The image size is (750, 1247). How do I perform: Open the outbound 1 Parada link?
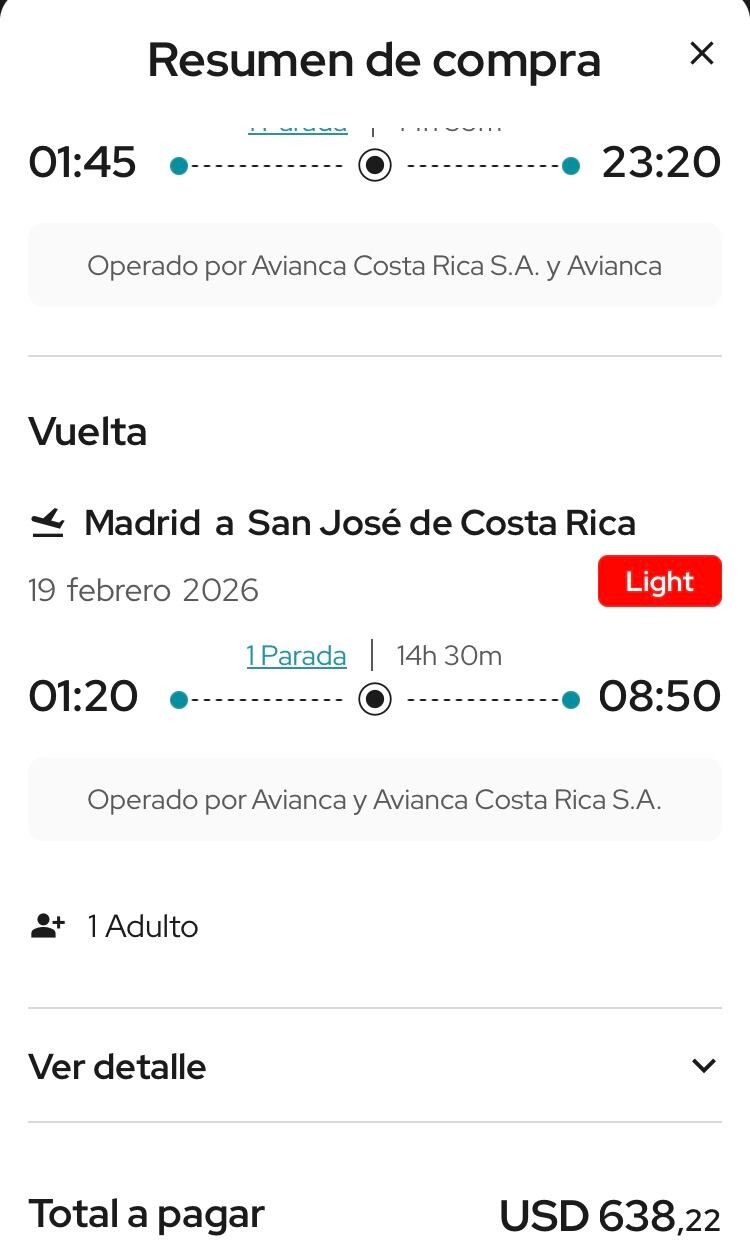point(296,122)
